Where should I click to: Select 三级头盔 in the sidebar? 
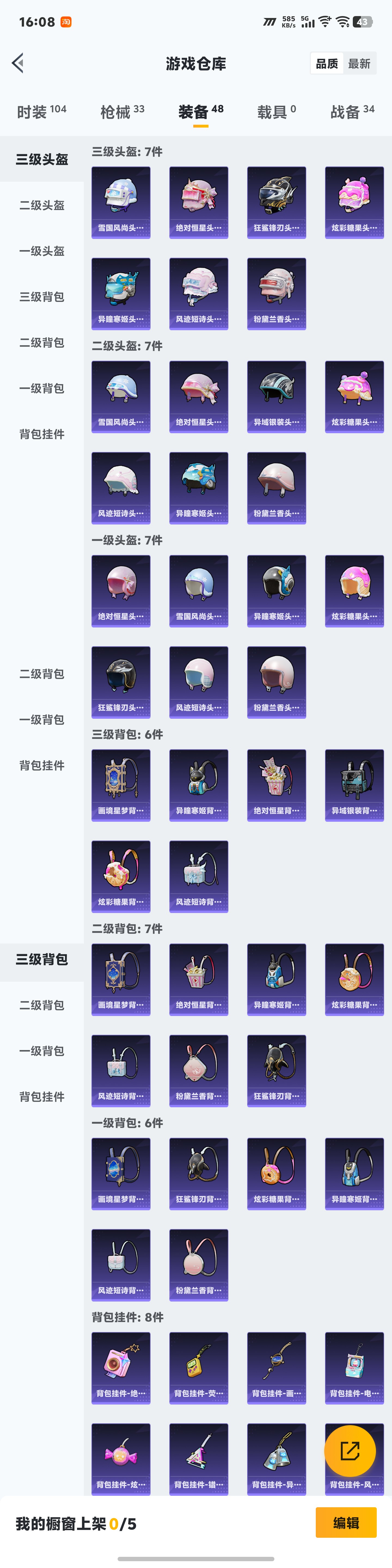(x=42, y=159)
